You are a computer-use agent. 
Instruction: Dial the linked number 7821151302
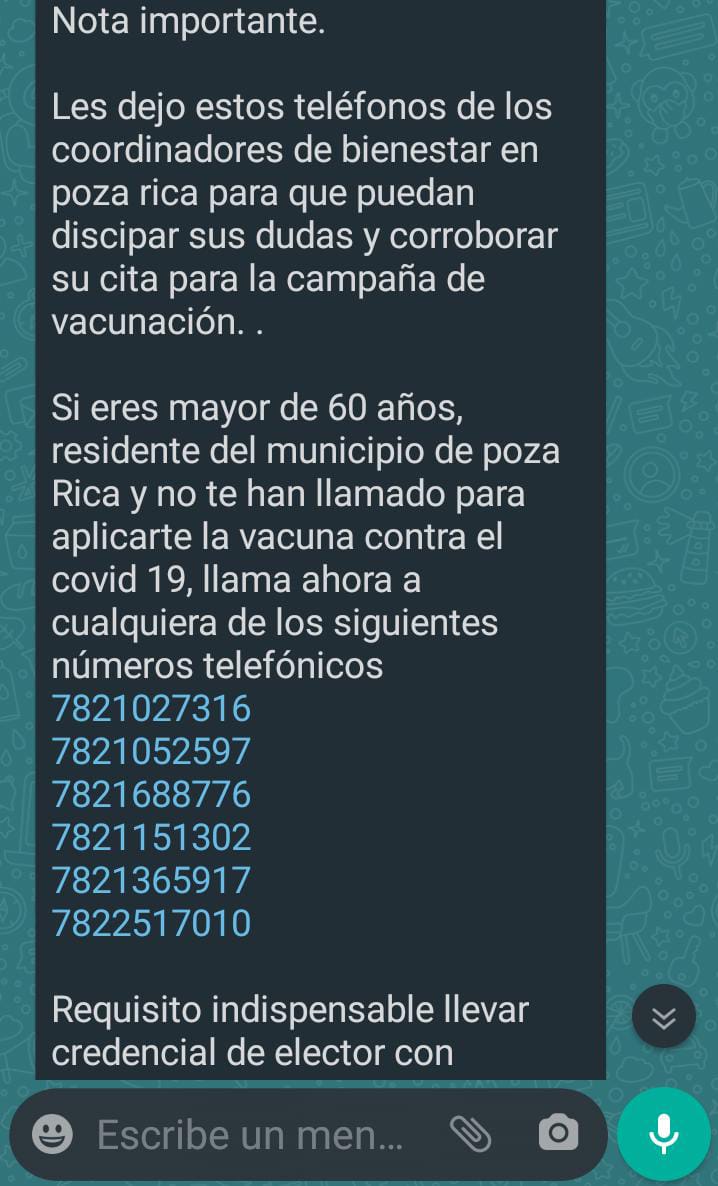tap(151, 838)
